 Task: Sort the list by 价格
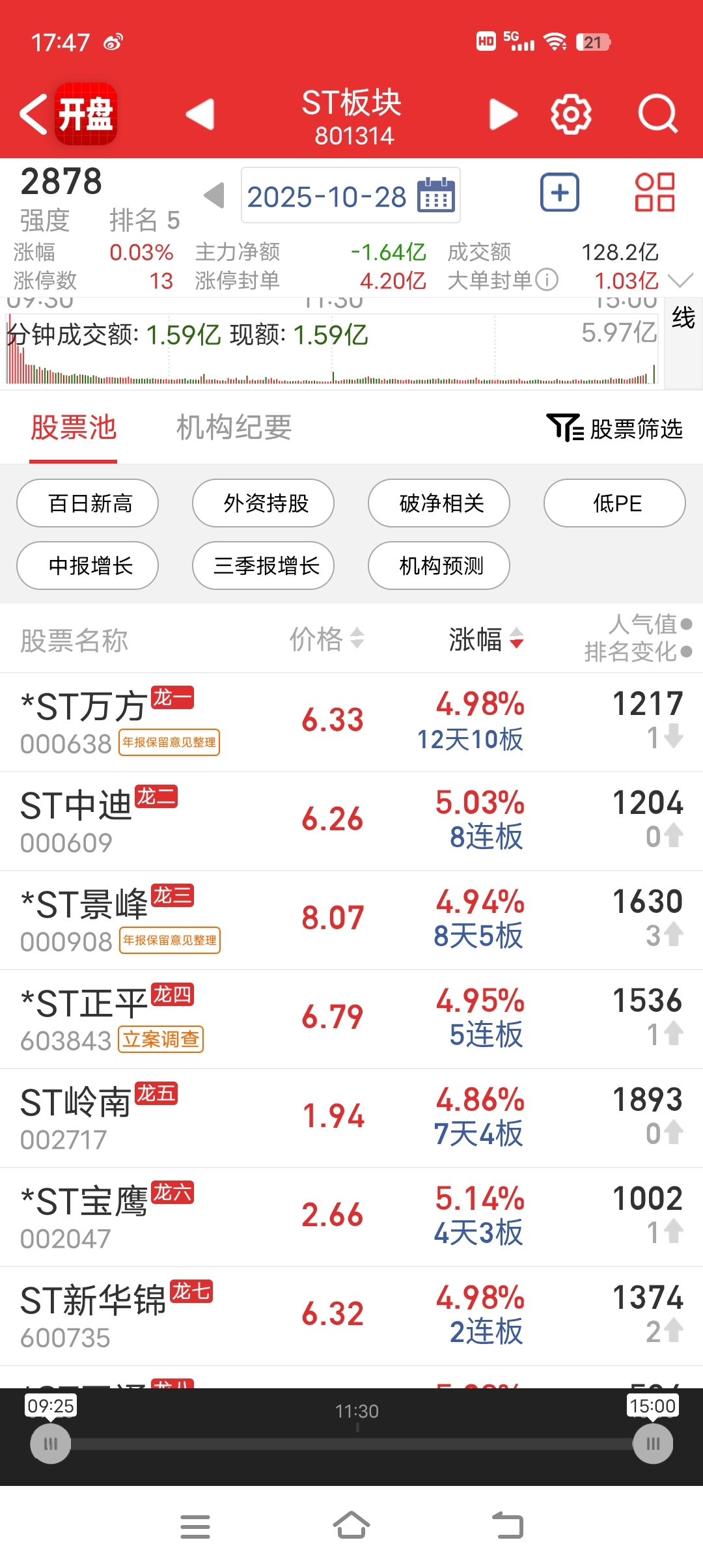coord(327,639)
